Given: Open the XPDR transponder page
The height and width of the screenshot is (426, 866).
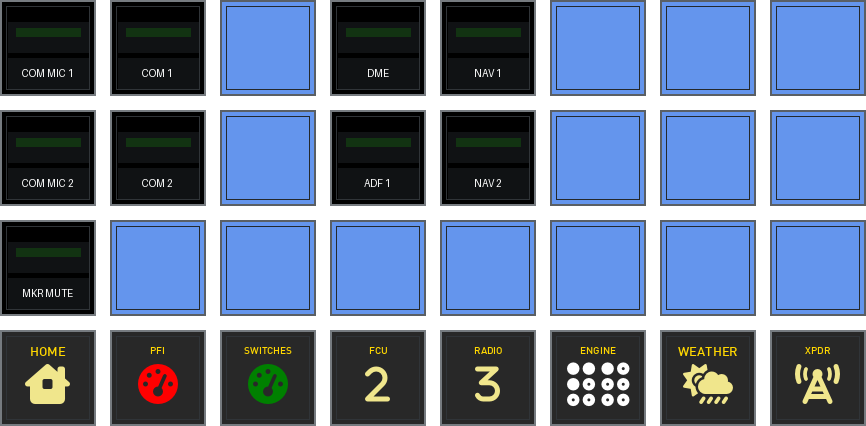Looking at the screenshot, I should click(x=818, y=378).
